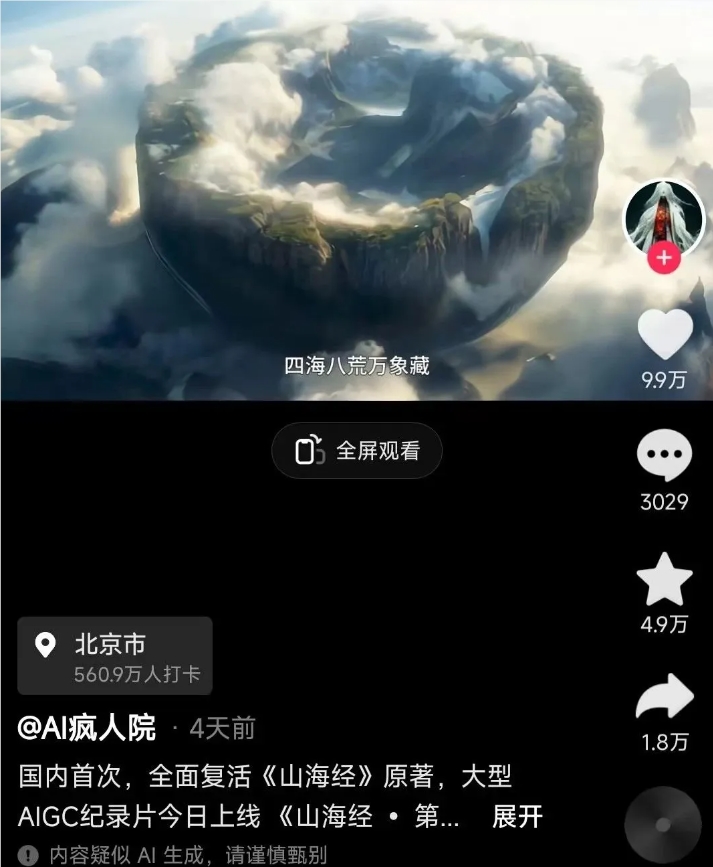Like this video with the heart icon
This screenshot has width=713, height=867.
coord(665,335)
